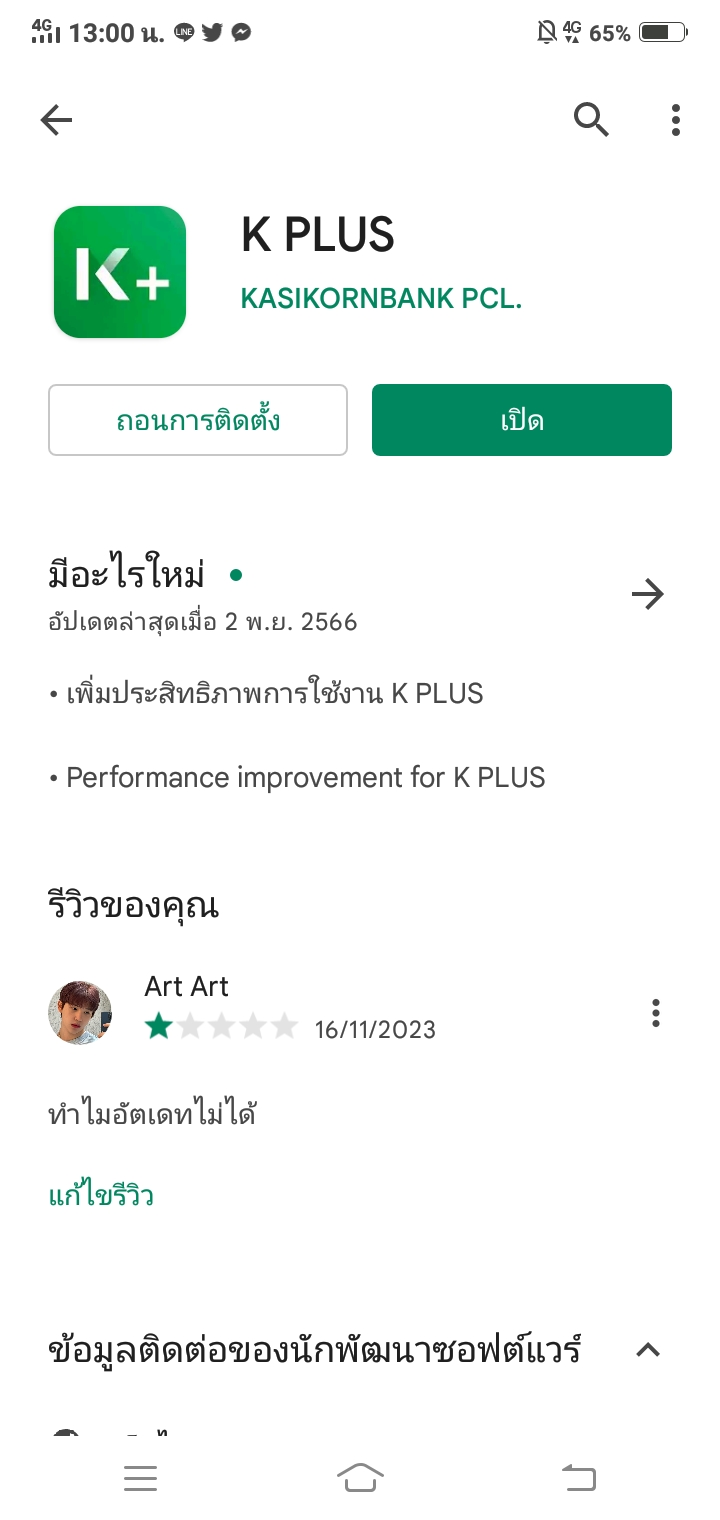The height and width of the screenshot is (1520, 720).
Task: Open options menu for Art Art's review
Action: click(656, 1013)
